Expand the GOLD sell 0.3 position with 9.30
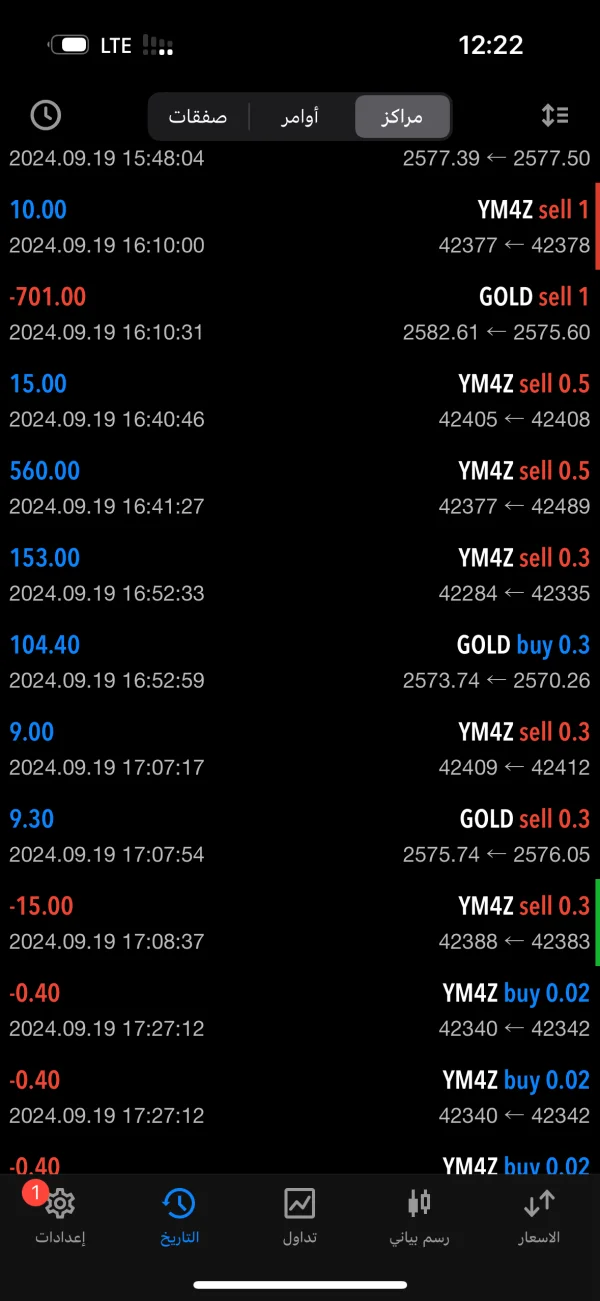This screenshot has height=1301, width=600. click(300, 836)
